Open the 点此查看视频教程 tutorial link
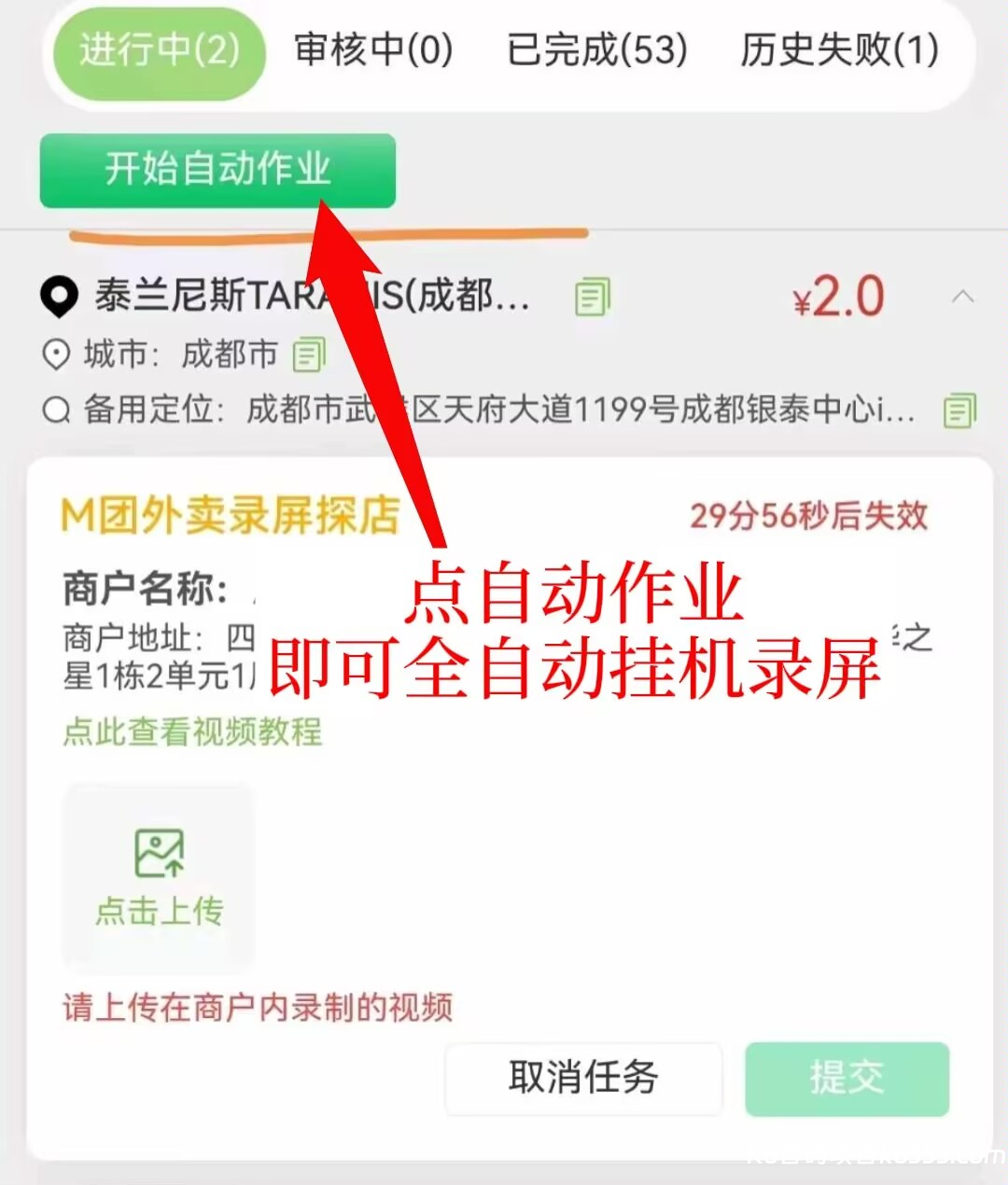This screenshot has height=1185, width=1008. pyautogui.click(x=190, y=734)
